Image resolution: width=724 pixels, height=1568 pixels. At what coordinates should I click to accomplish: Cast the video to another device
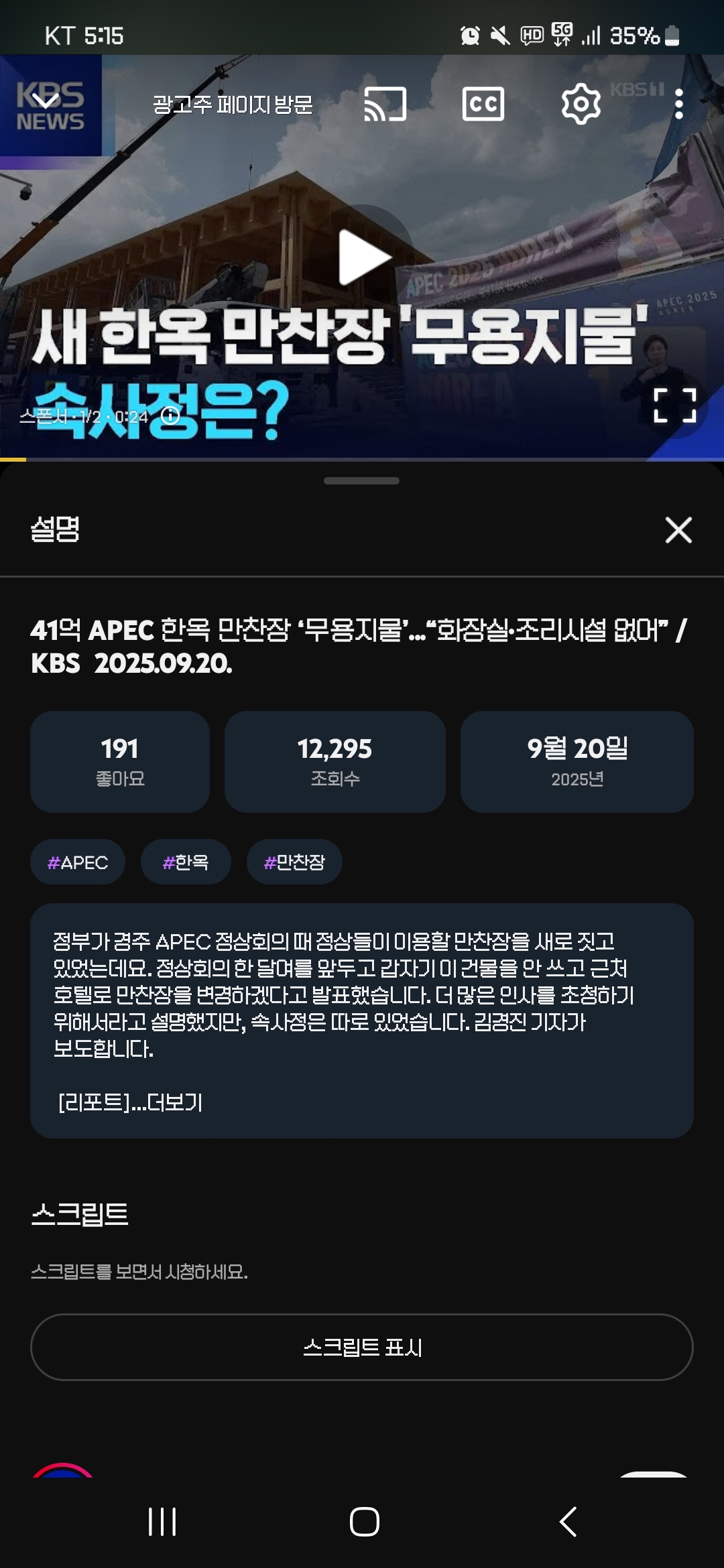385,105
